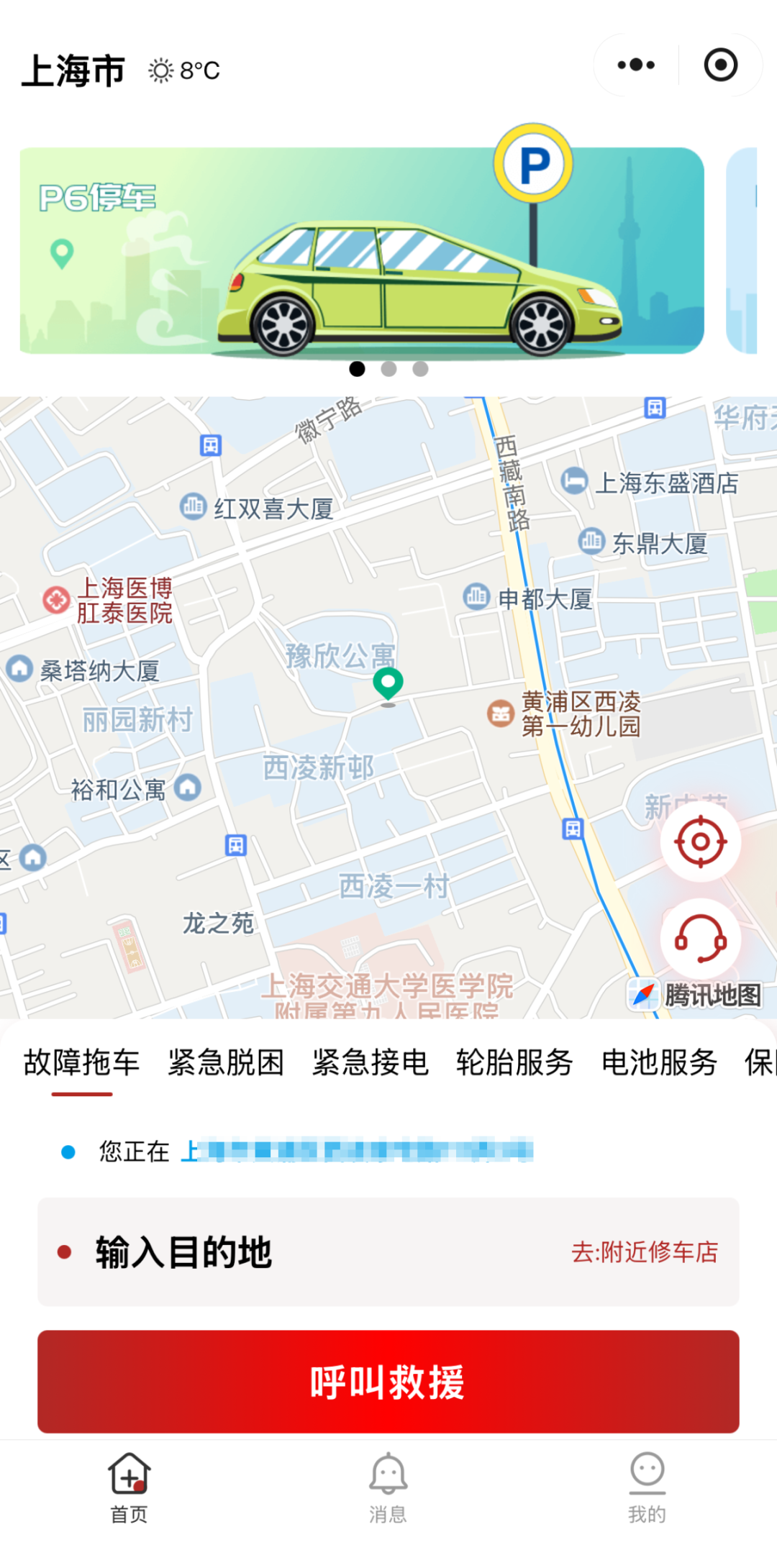The width and height of the screenshot is (777, 1568).
Task: Change the city 上海市
Action: 73,71
